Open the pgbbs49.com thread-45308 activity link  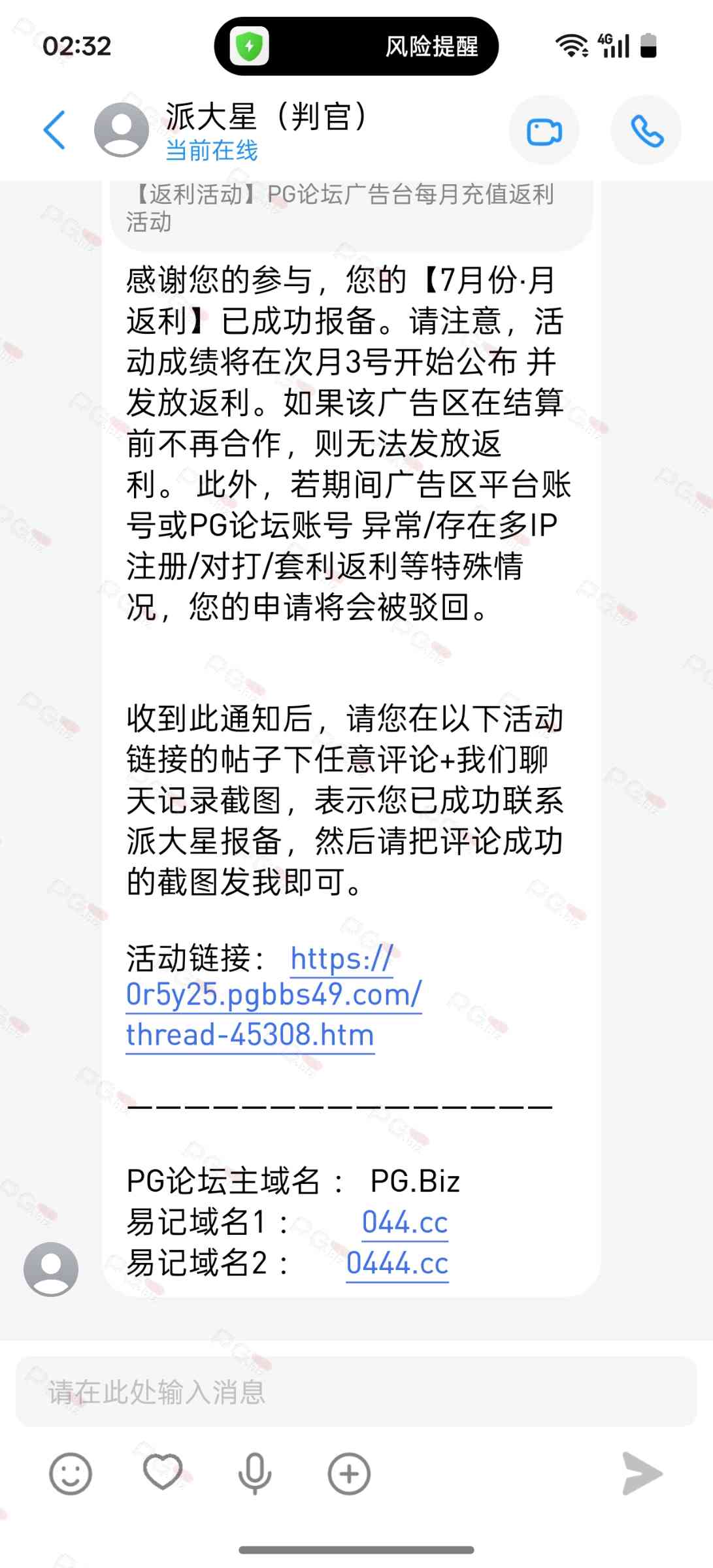coord(274,997)
